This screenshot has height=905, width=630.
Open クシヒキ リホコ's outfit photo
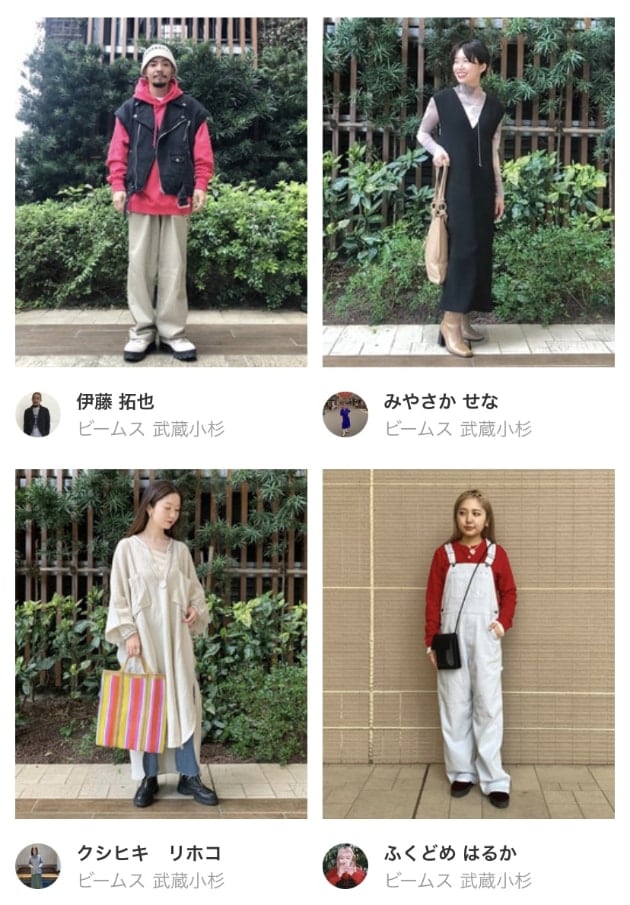coord(161,644)
